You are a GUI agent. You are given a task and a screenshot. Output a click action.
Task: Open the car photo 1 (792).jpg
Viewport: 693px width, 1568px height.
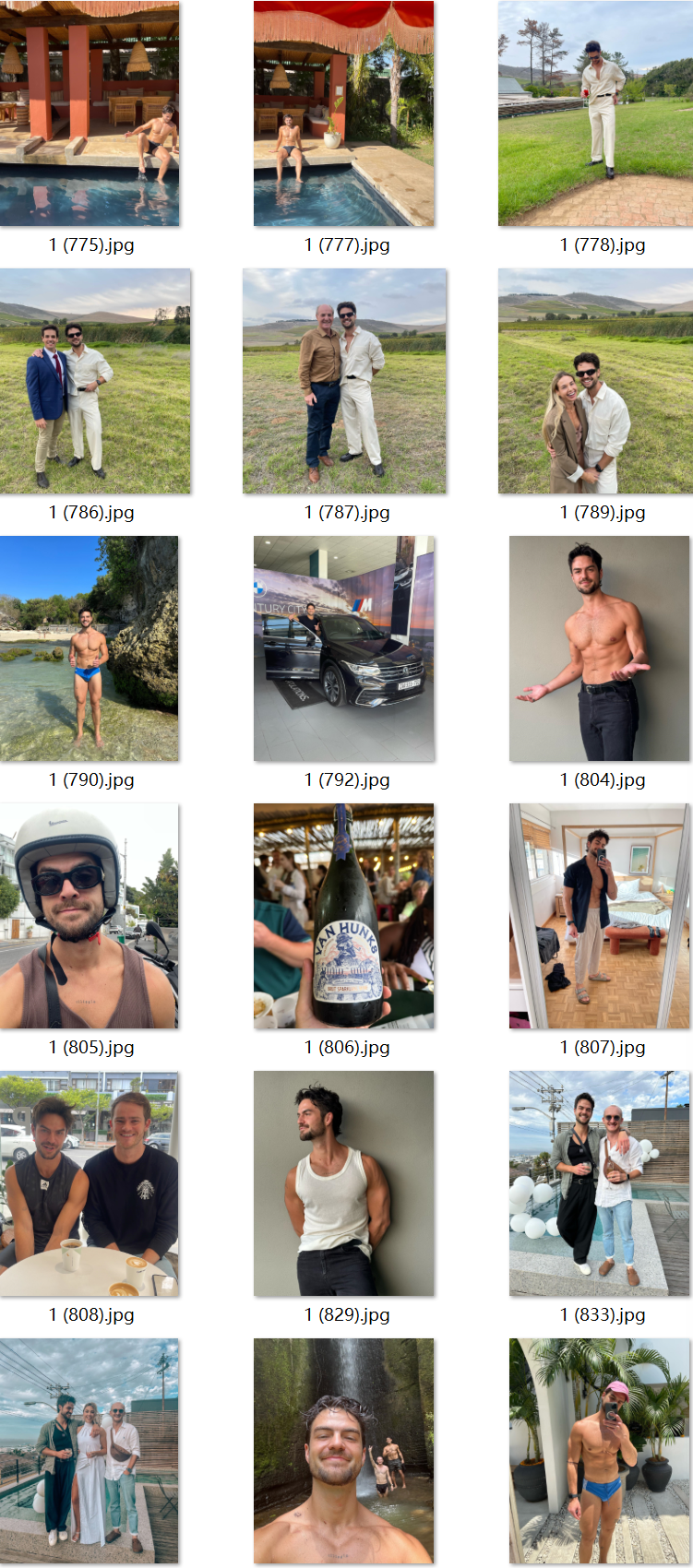[x=343, y=648]
